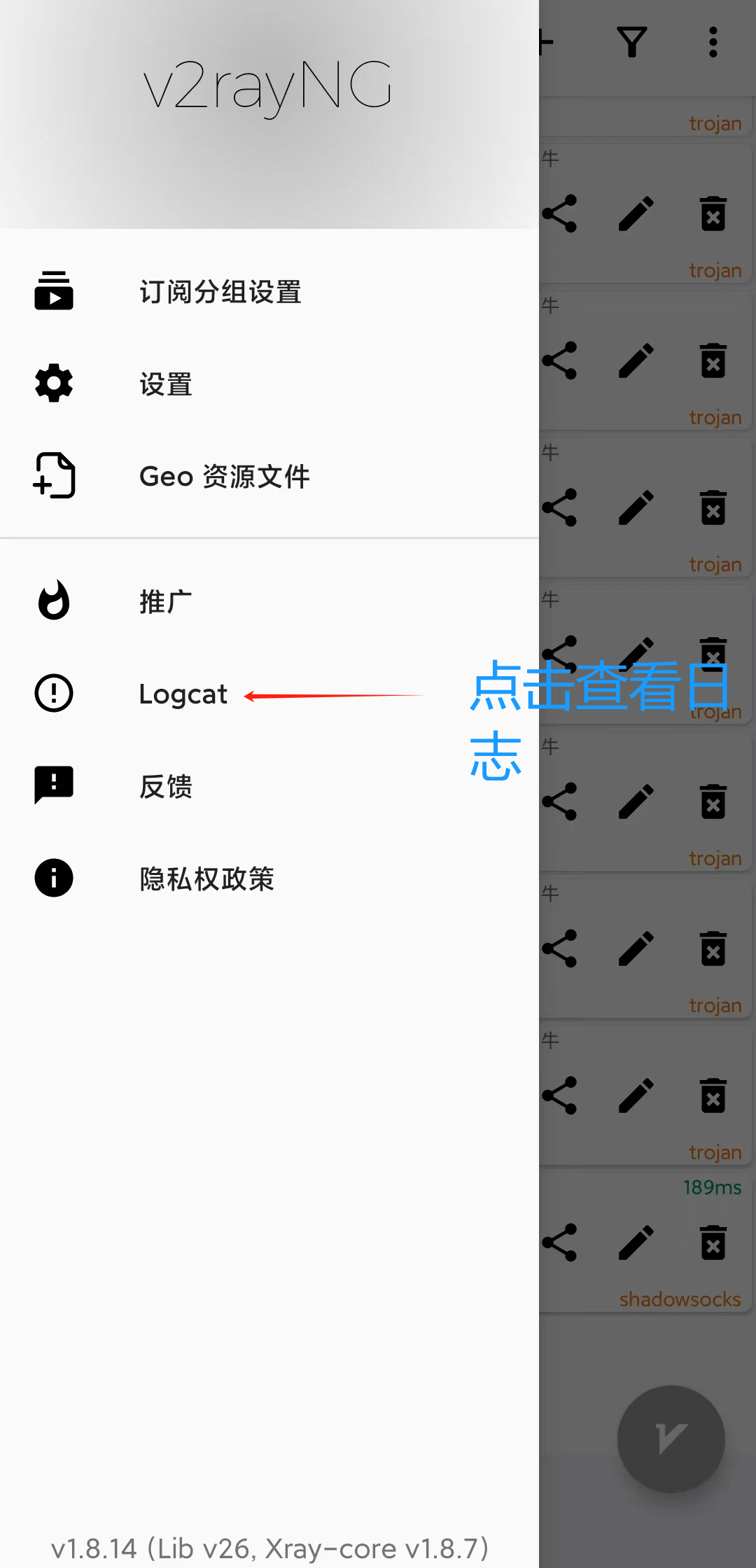
Task: Open 订阅分组设置 subscription group settings
Action: 220,292
